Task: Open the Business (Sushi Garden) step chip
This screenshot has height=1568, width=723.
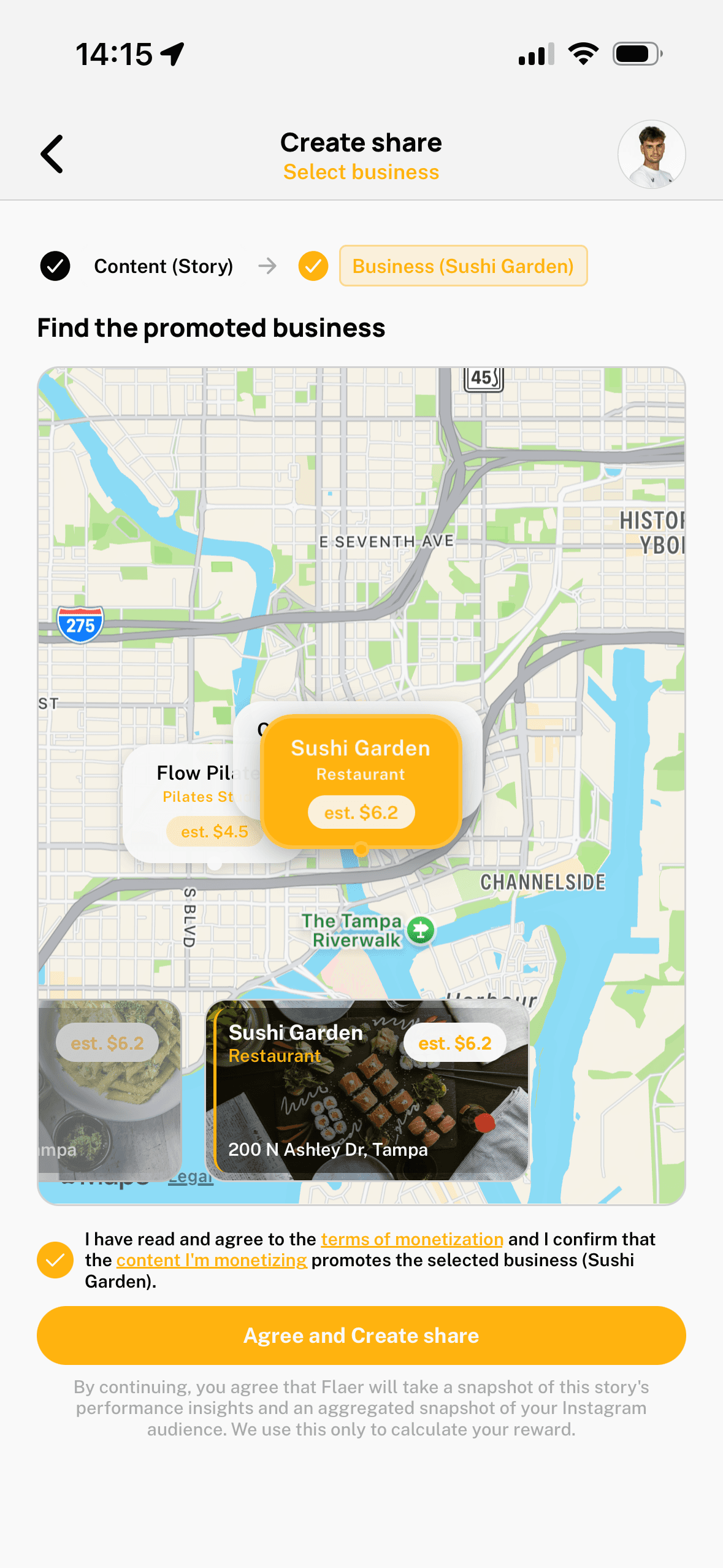Action: coord(464,266)
